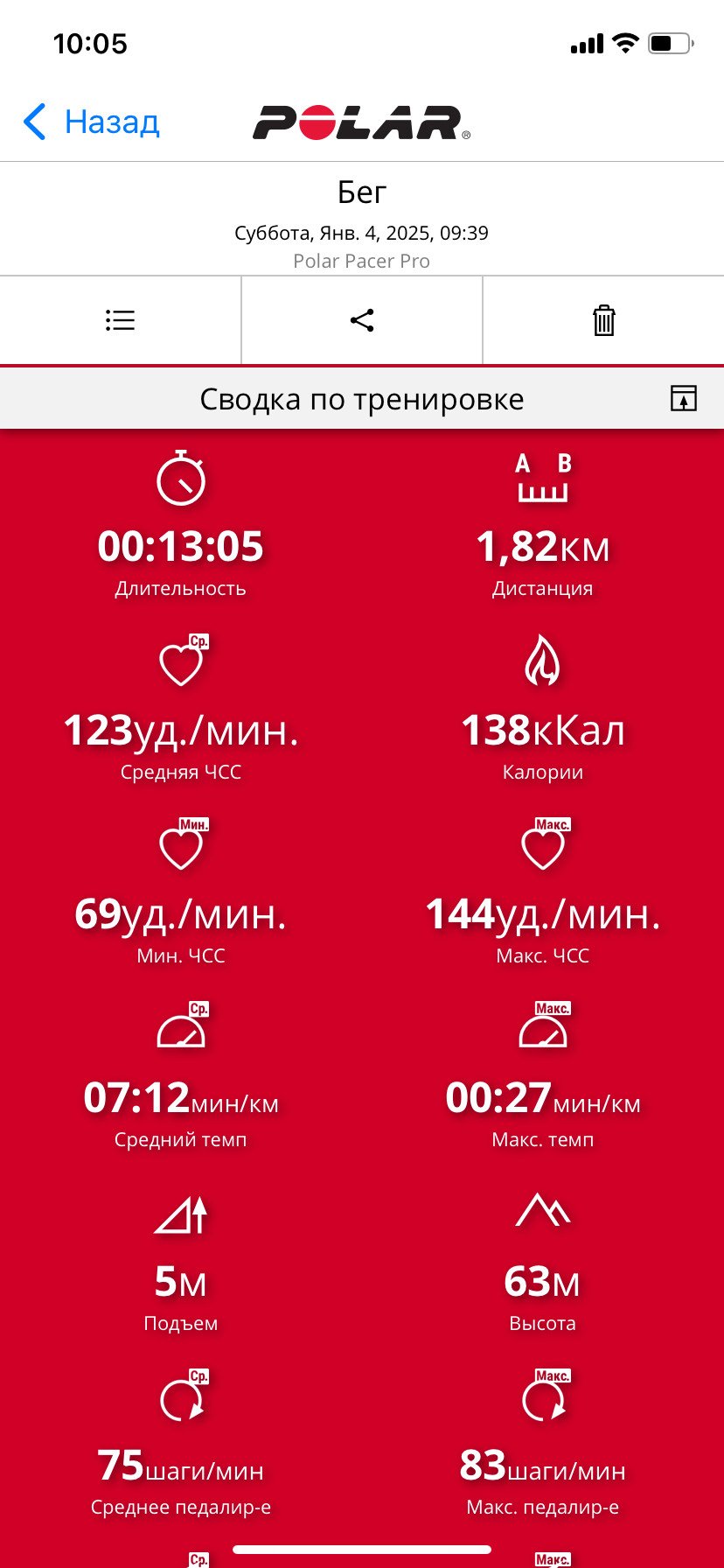Screen dimensions: 724x1568
Task: Share this running workout
Action: tap(362, 320)
